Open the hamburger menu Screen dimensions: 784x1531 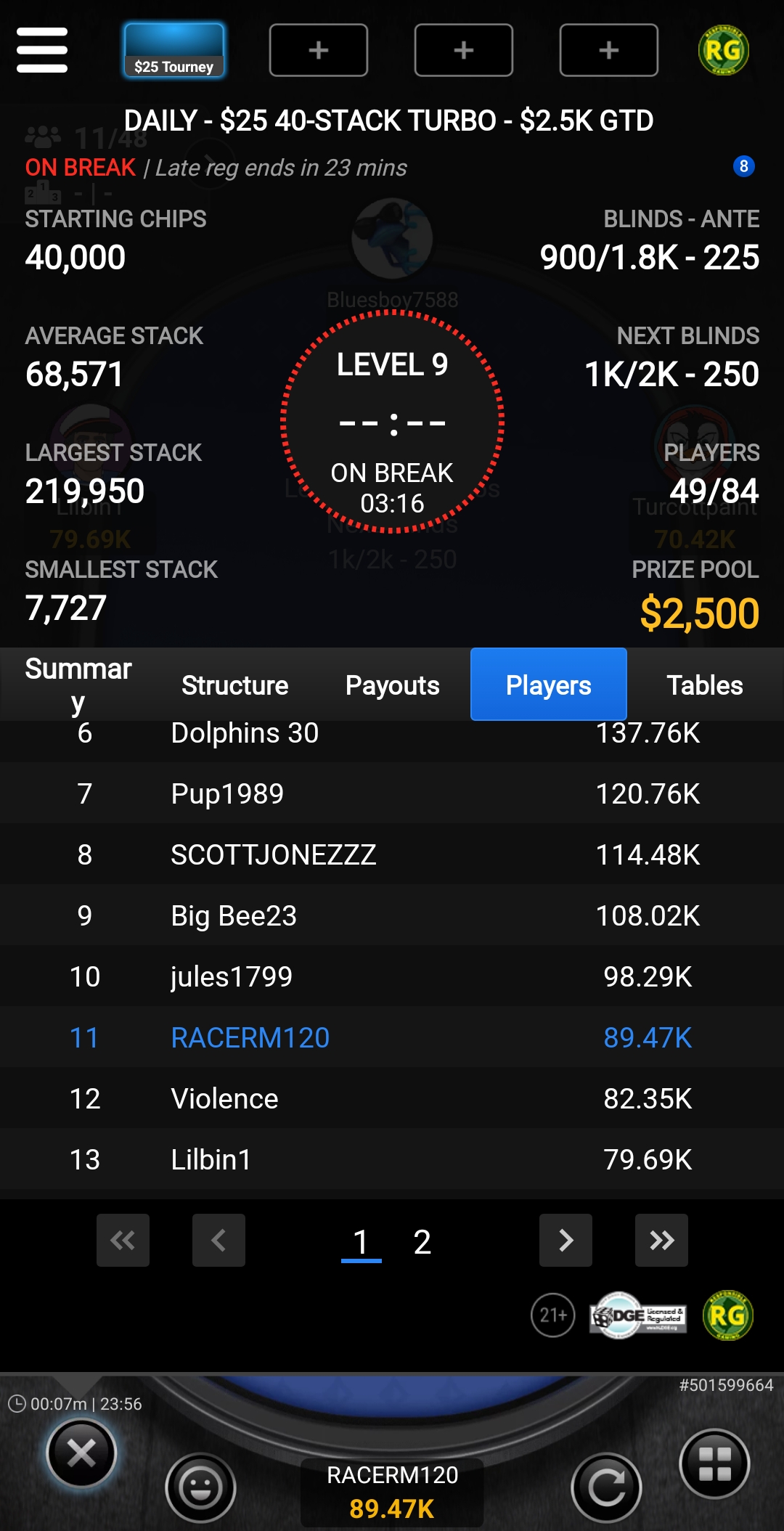point(42,50)
